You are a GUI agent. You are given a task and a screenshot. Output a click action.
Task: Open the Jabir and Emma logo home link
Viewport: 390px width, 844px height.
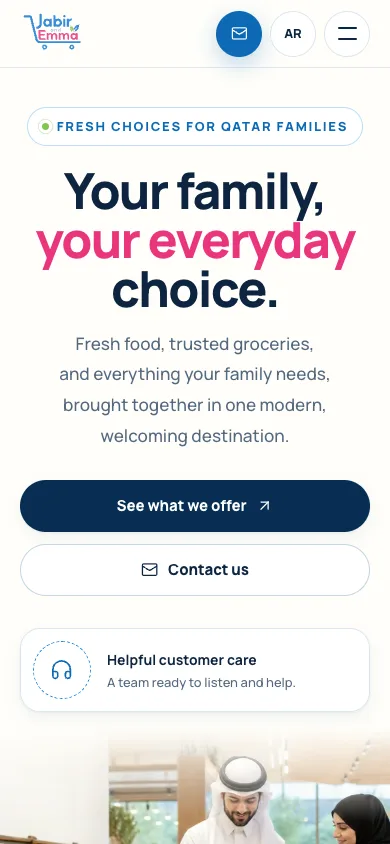[52, 32]
